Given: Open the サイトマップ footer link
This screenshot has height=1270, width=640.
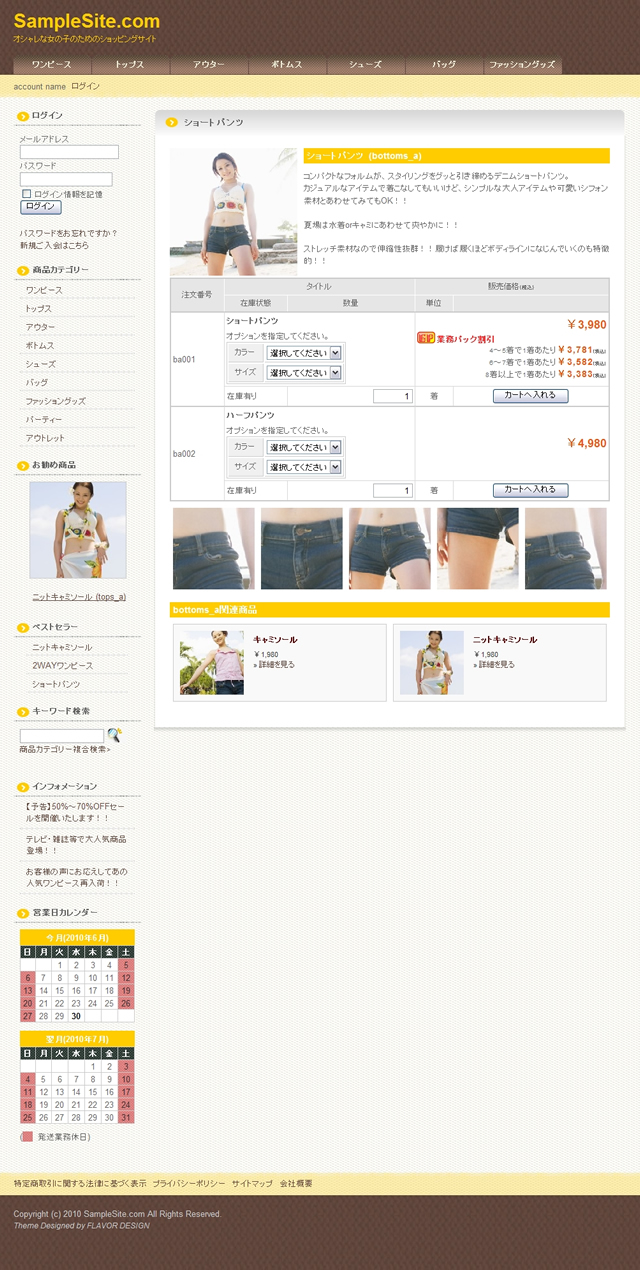Looking at the screenshot, I should [x=252, y=1183].
